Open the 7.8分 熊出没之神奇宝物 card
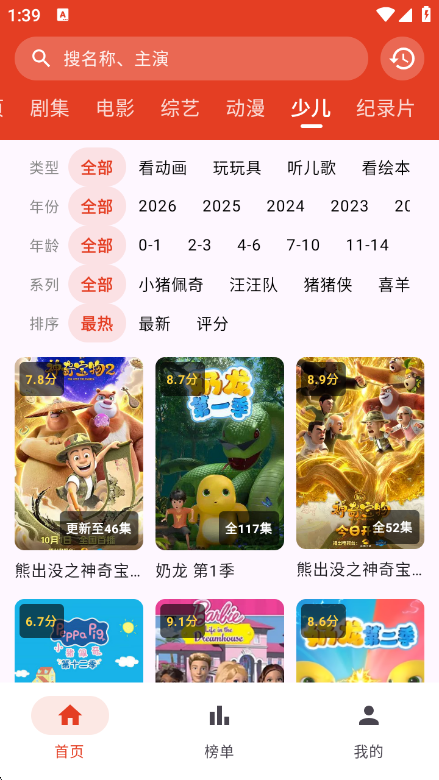The image size is (439, 780). point(79,469)
